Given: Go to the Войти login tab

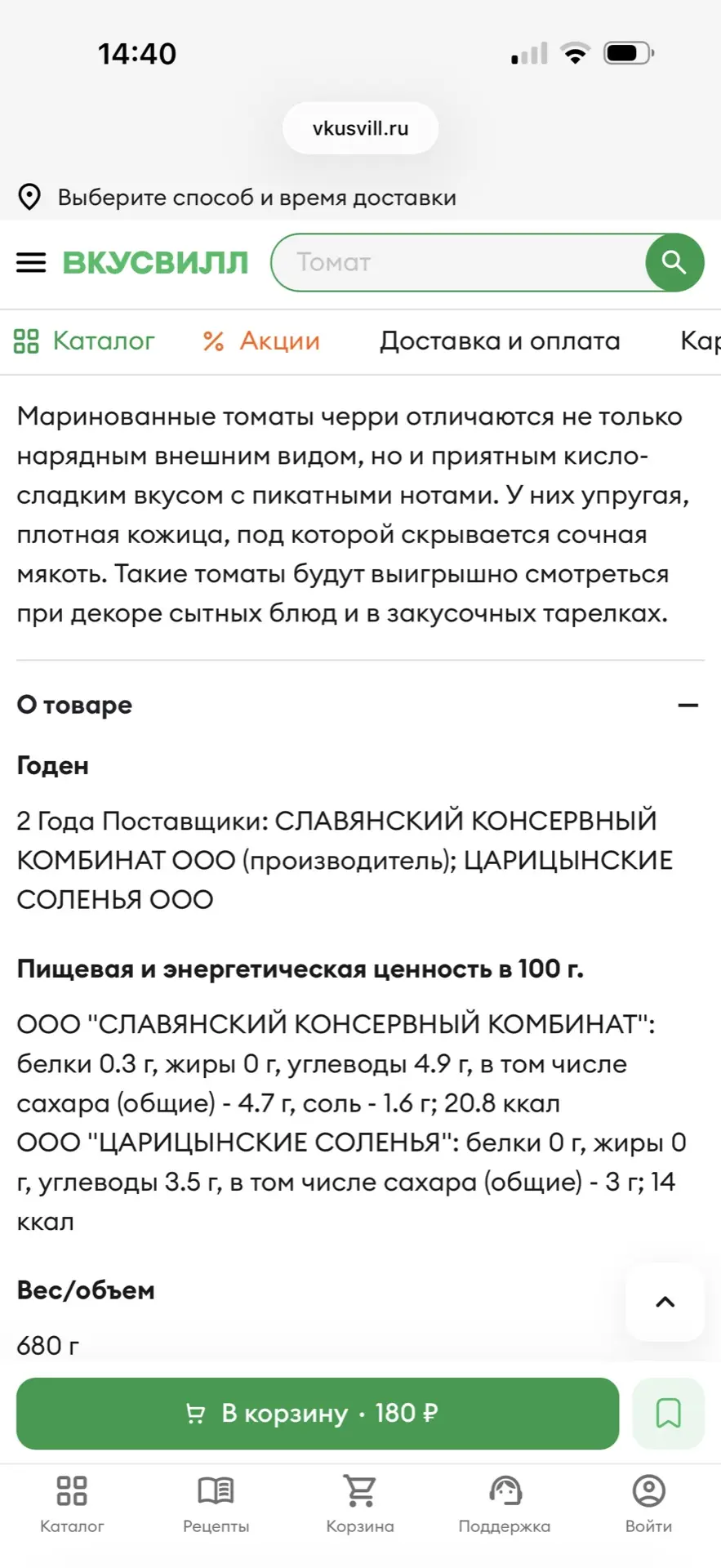Looking at the screenshot, I should [649, 1504].
